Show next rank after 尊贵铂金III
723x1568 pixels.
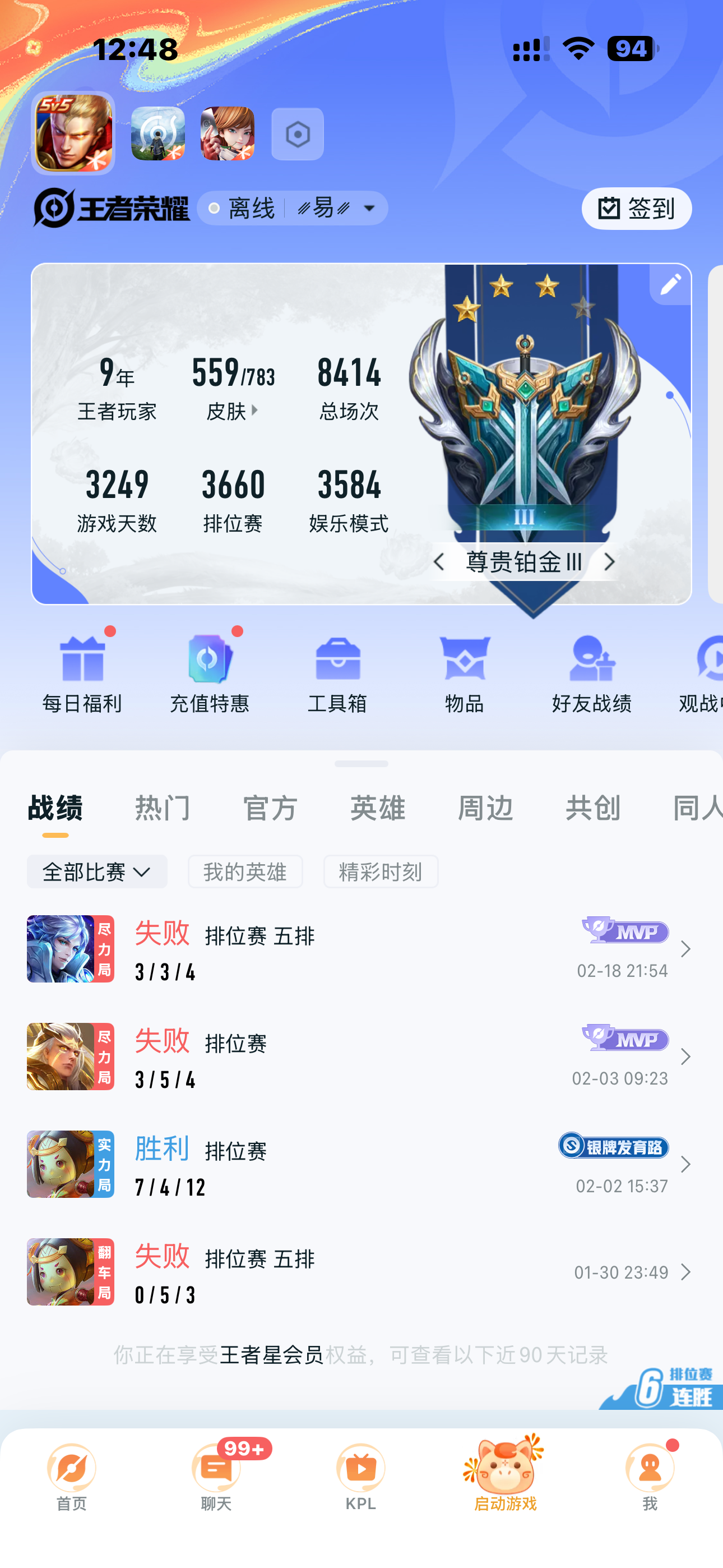click(609, 562)
